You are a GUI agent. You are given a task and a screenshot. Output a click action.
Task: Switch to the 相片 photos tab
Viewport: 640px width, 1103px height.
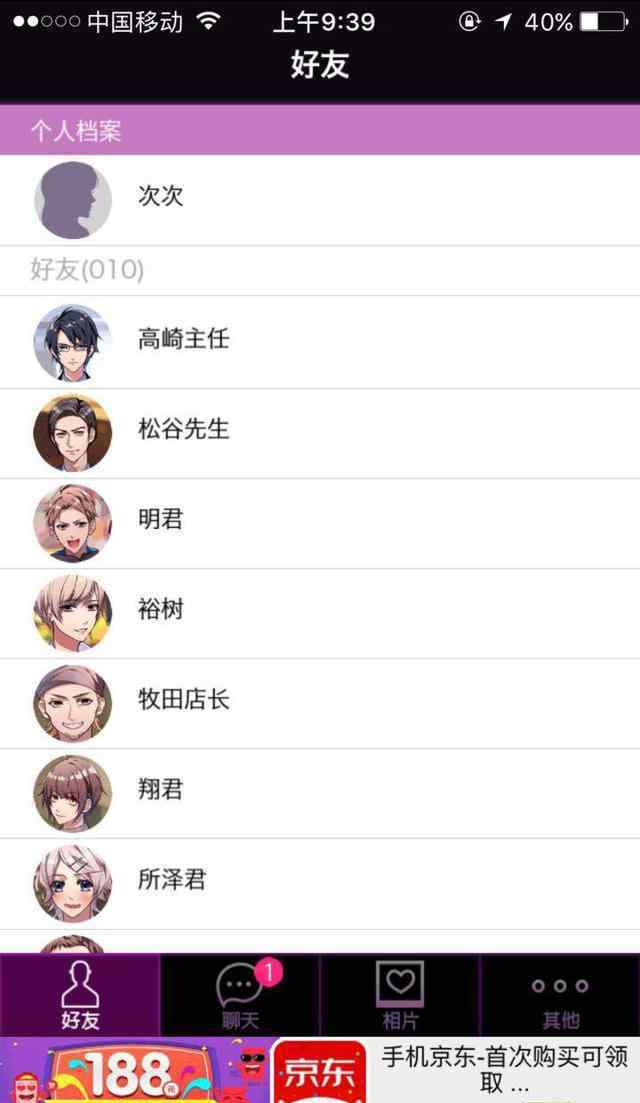tap(399, 995)
